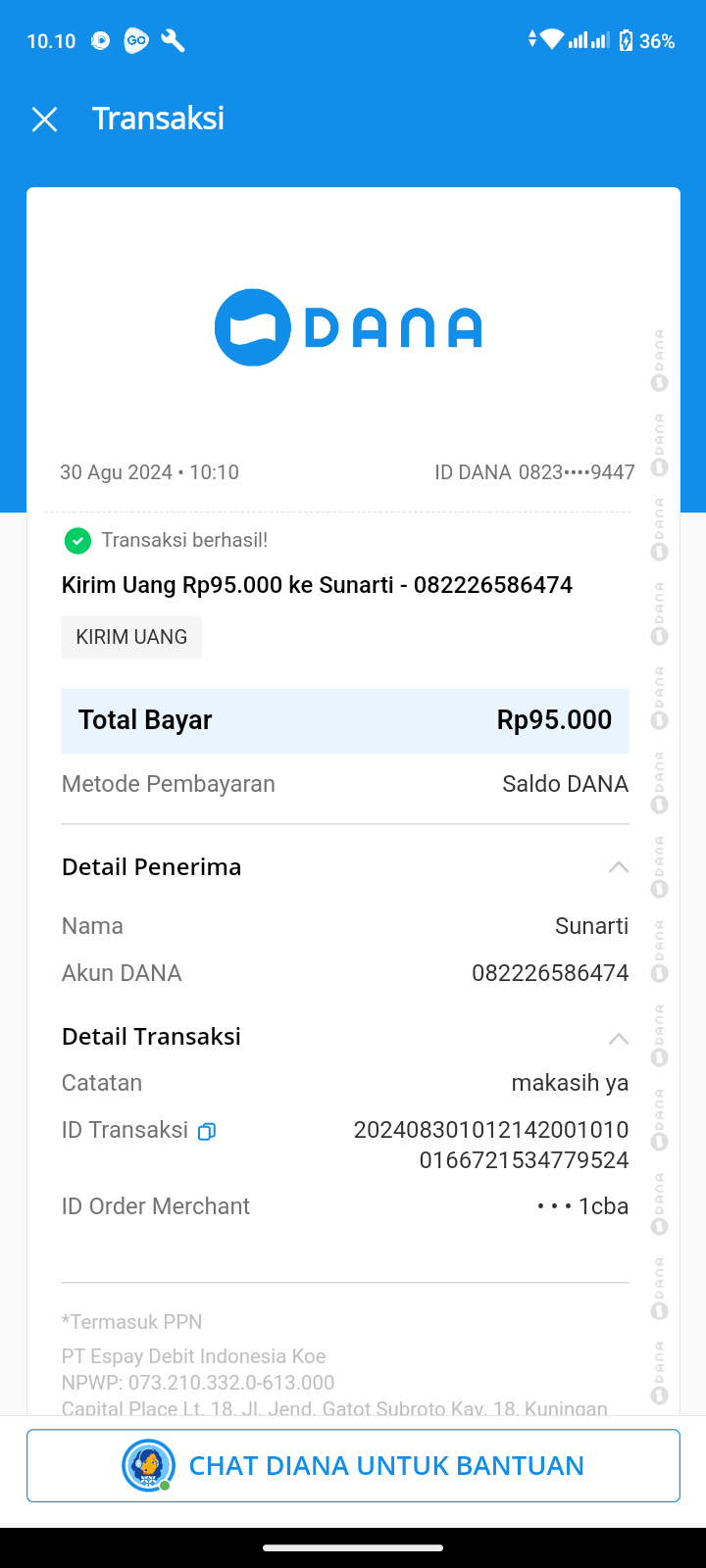Viewport: 706px width, 1568px height.
Task: Chat Diana untuk bantuan
Action: tap(353, 1465)
